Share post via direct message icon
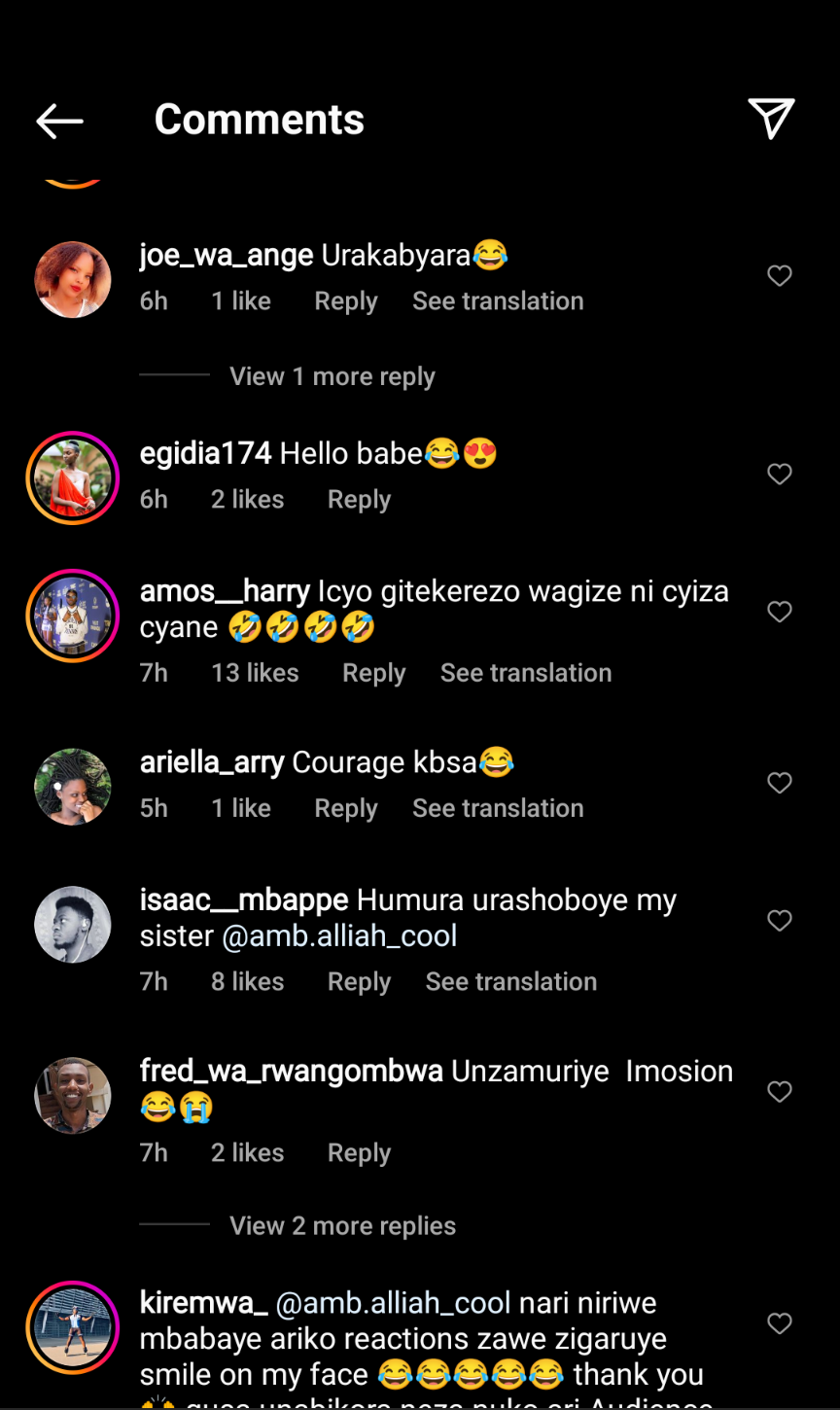This screenshot has height=1410, width=840. click(x=772, y=119)
